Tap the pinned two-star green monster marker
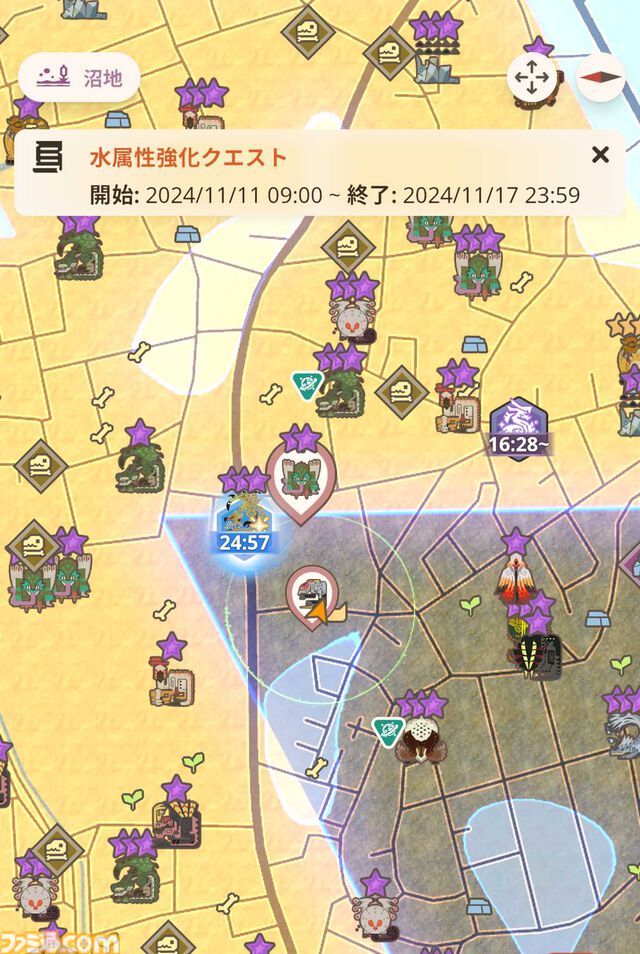This screenshot has height=954, width=640. pyautogui.click(x=301, y=477)
